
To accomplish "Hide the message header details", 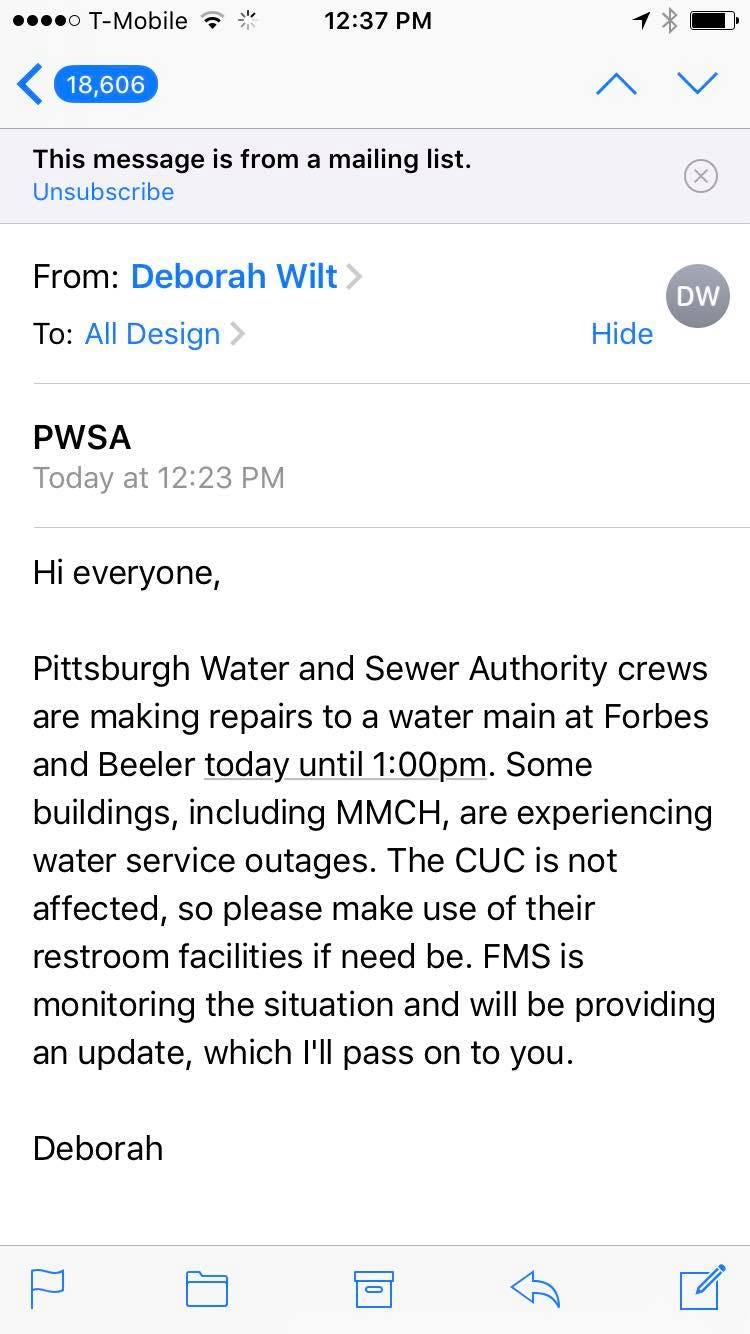I will point(621,333).
